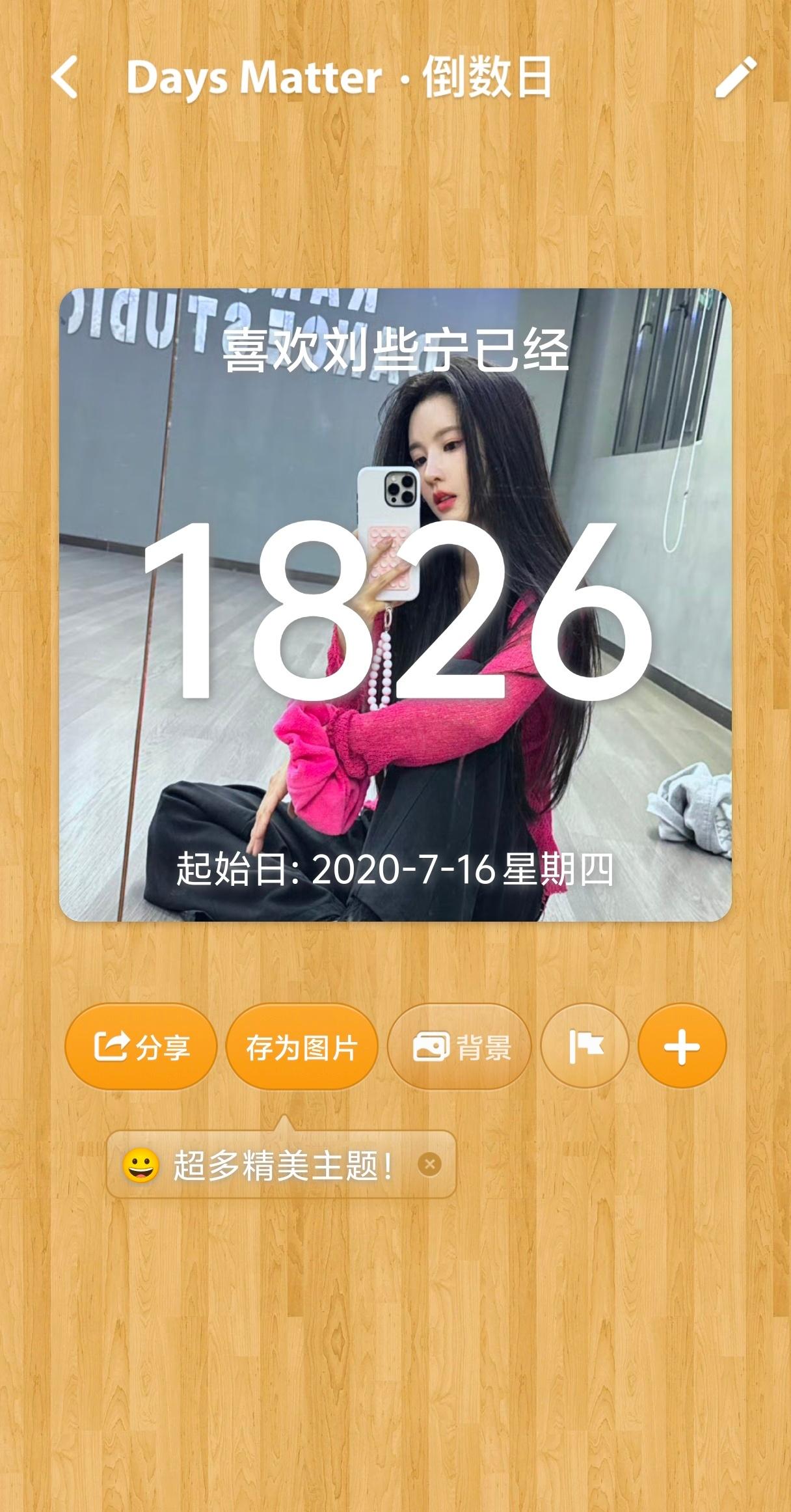
Task: Go back using the top-left arrow
Action: pos(65,77)
